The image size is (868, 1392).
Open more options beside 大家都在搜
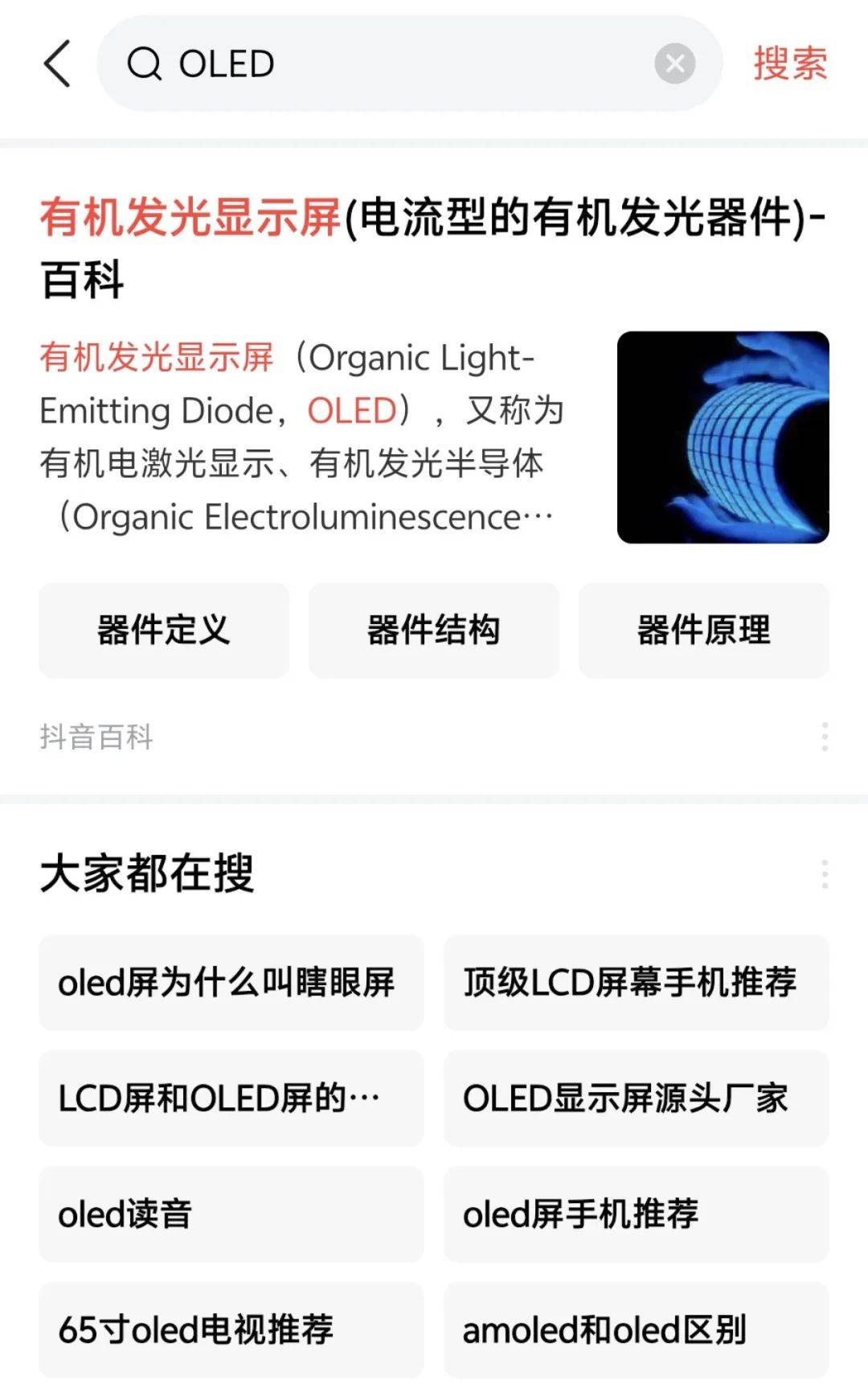(825, 873)
